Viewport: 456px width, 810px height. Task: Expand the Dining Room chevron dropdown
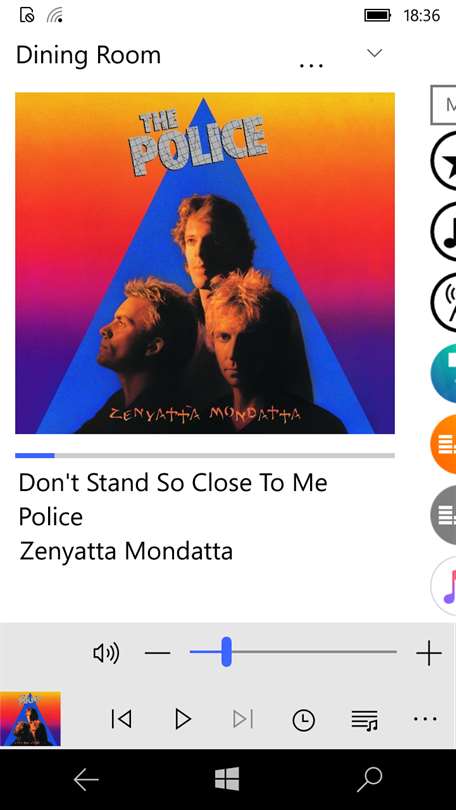(x=374, y=53)
